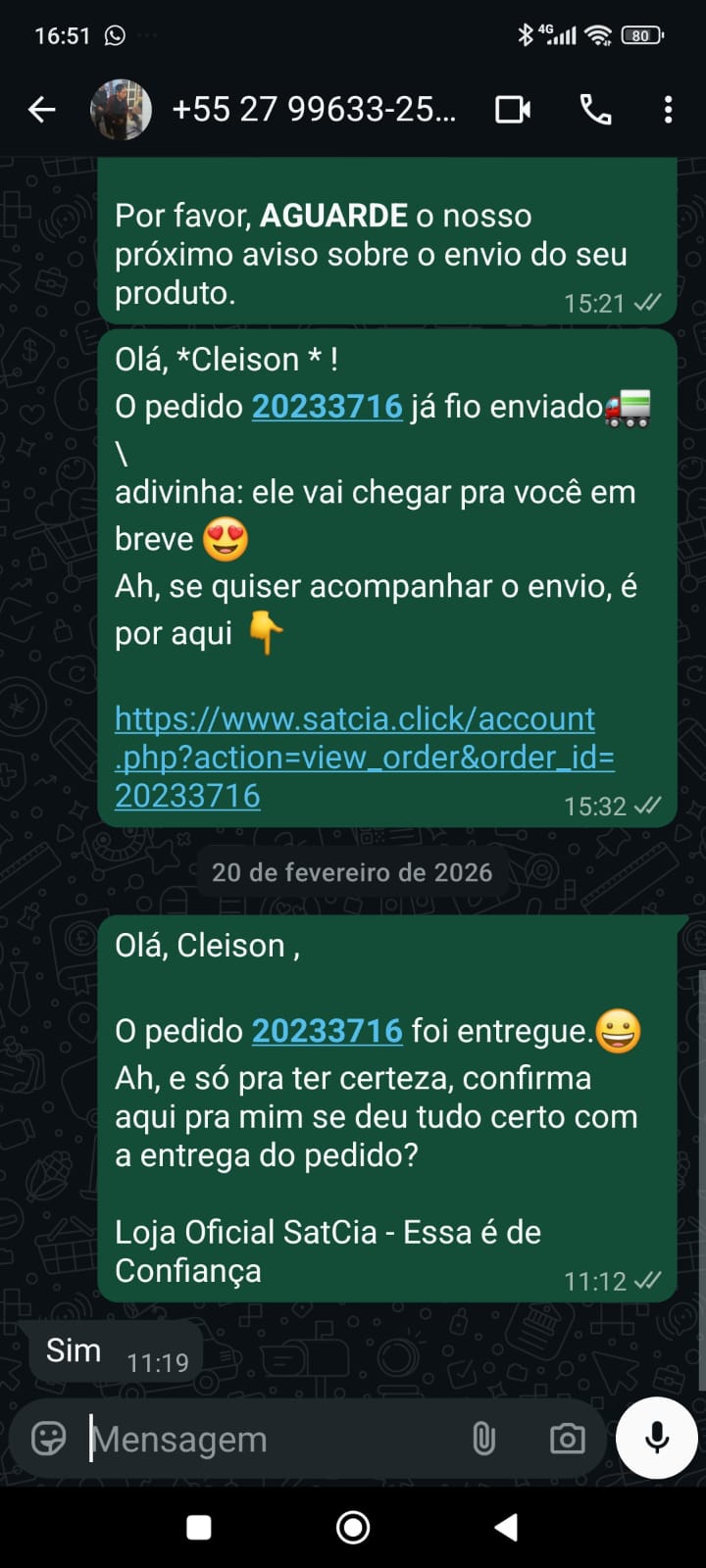This screenshot has width=706, height=1568.
Task: Open the contact's profile photo
Action: (121, 110)
